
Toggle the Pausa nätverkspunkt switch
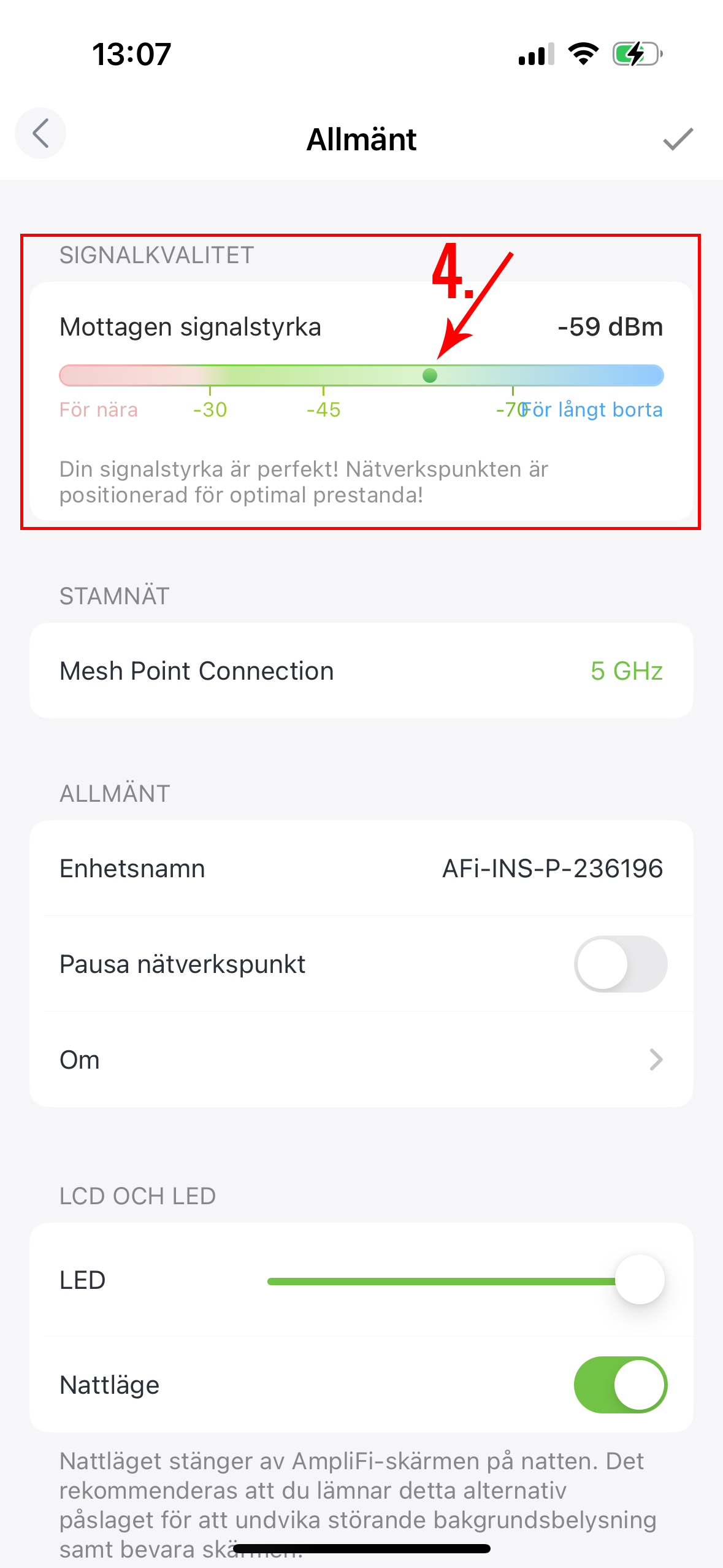click(x=620, y=964)
